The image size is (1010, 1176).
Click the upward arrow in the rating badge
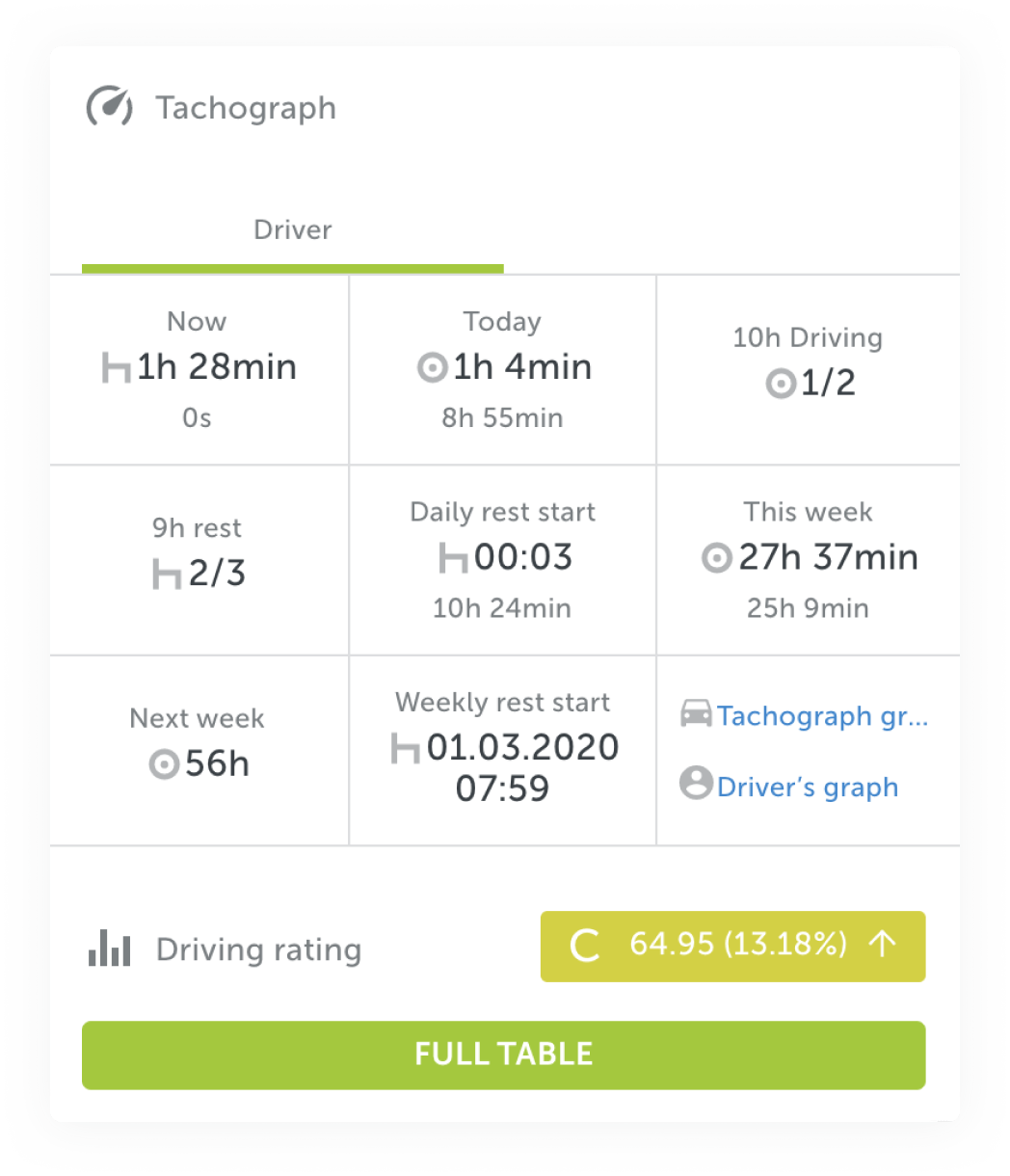(x=882, y=946)
